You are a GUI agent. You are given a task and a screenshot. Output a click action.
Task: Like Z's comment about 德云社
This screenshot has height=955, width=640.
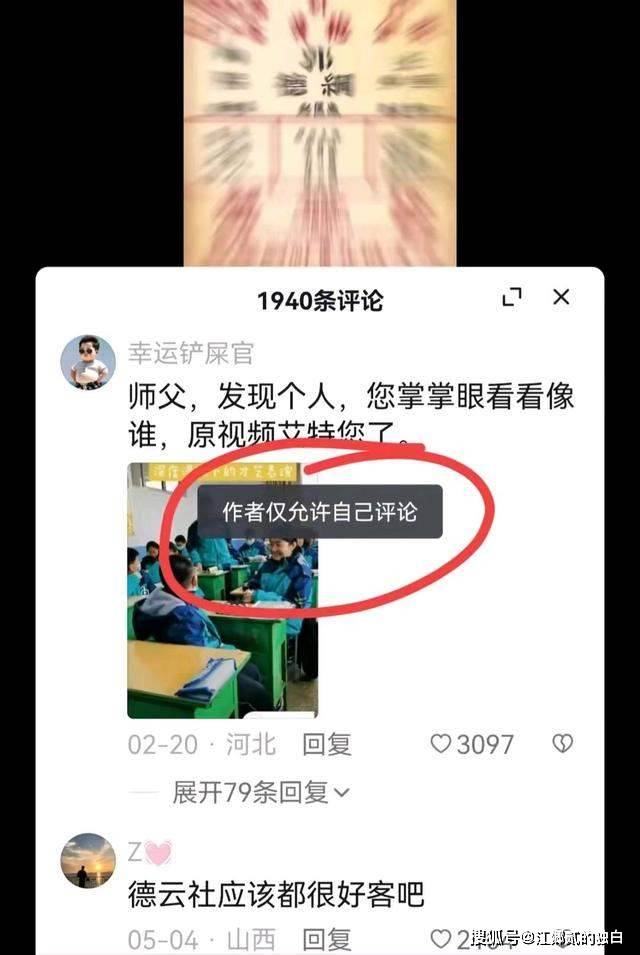(441, 938)
